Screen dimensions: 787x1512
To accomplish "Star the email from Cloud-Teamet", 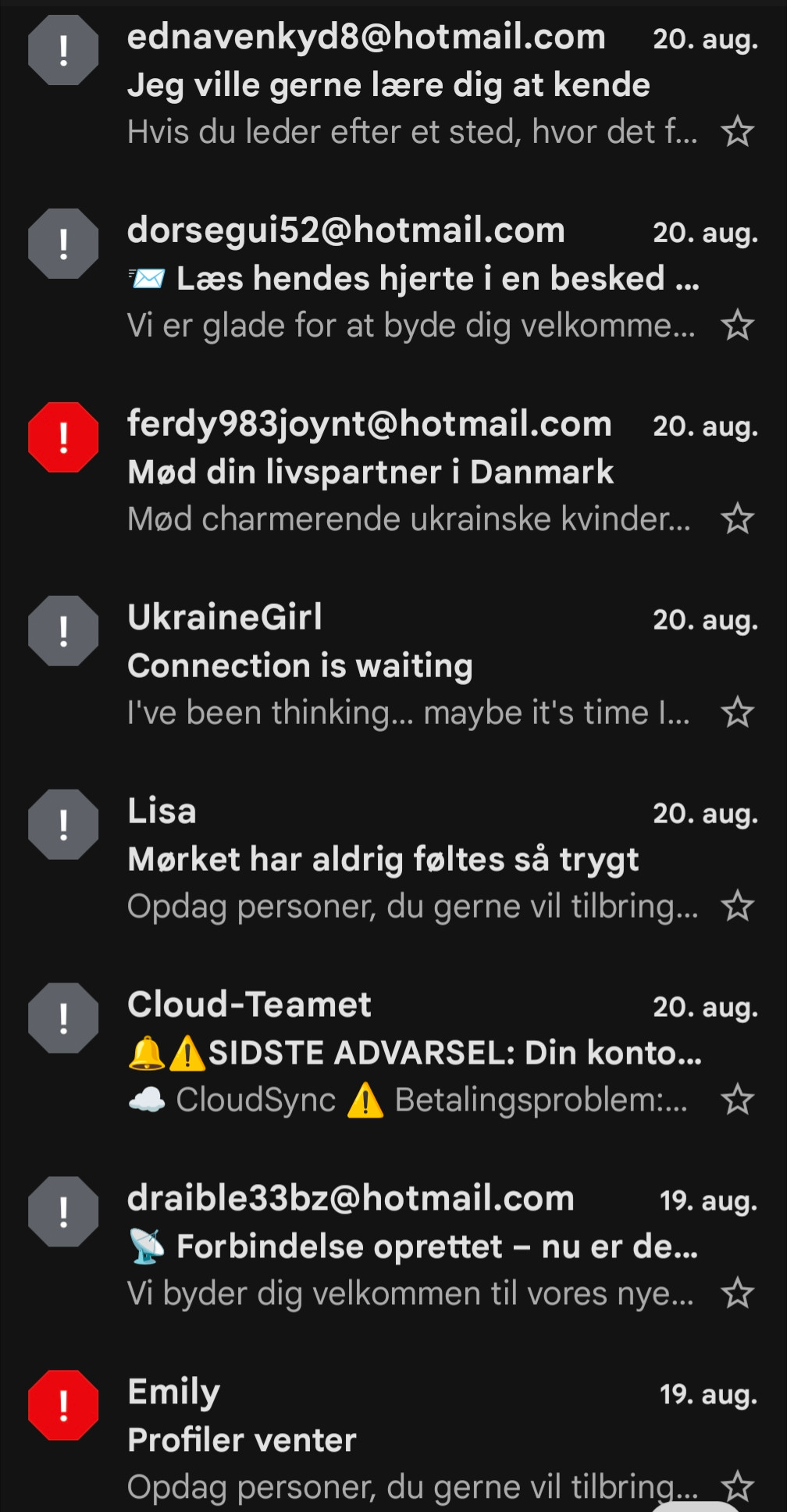I will (x=737, y=1100).
